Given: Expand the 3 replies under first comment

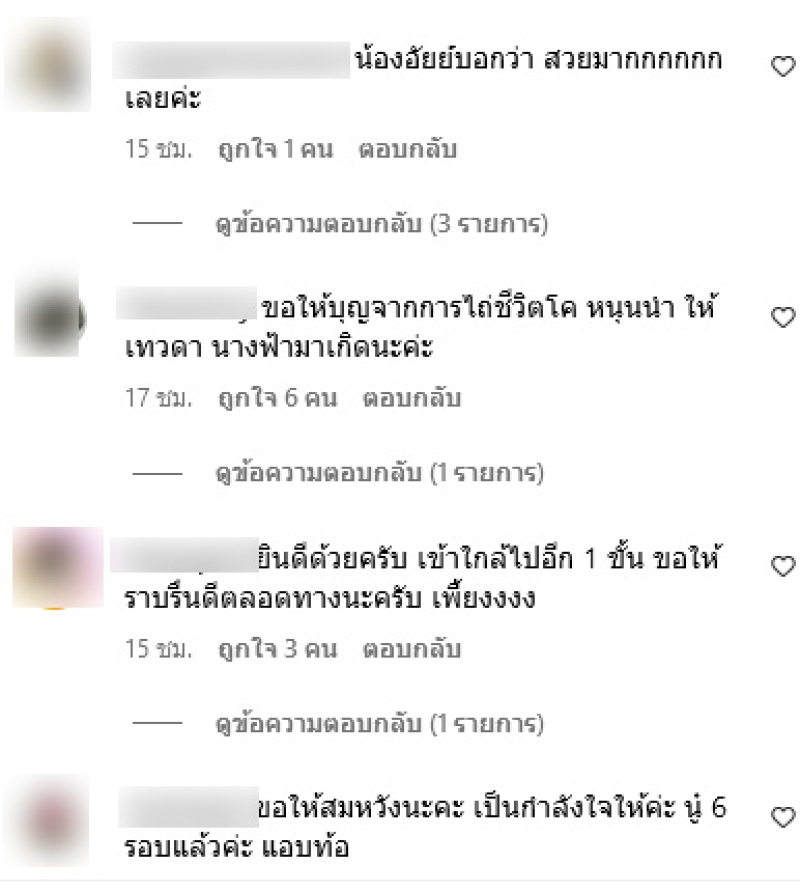Looking at the screenshot, I should click(381, 224).
